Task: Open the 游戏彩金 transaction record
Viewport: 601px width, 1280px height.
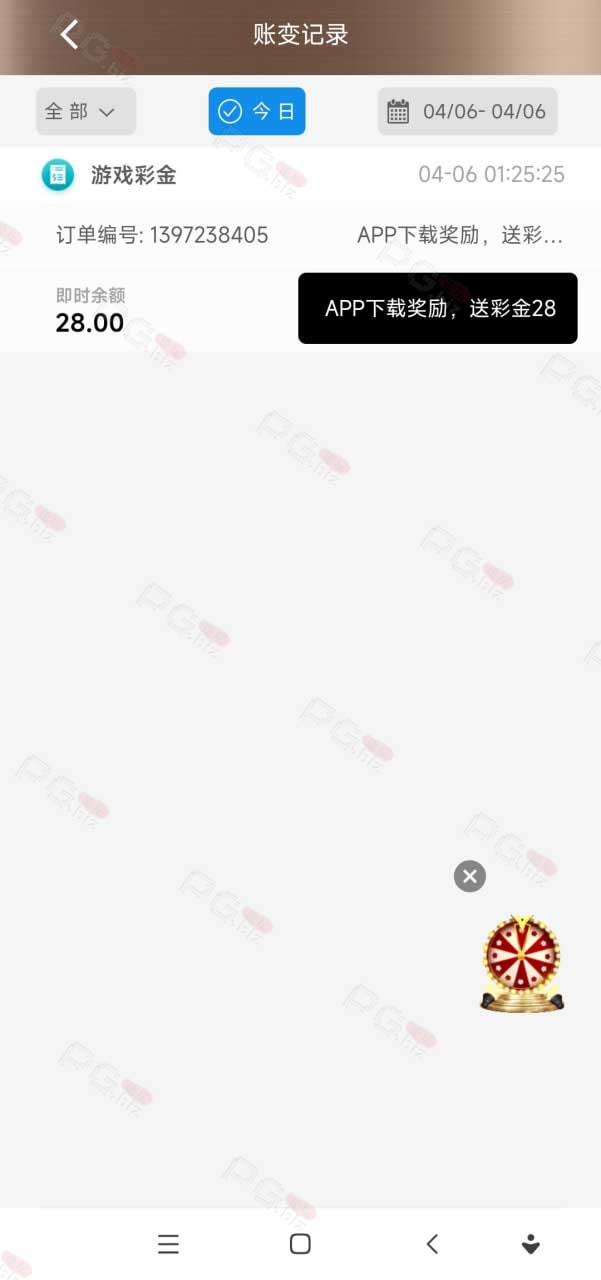Action: pyautogui.click(x=300, y=250)
